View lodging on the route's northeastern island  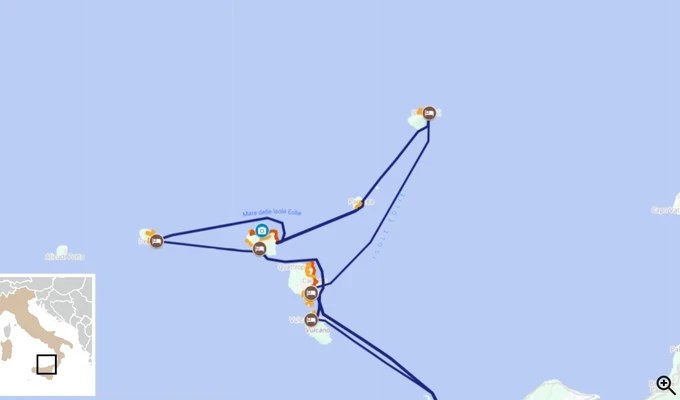[x=429, y=113]
